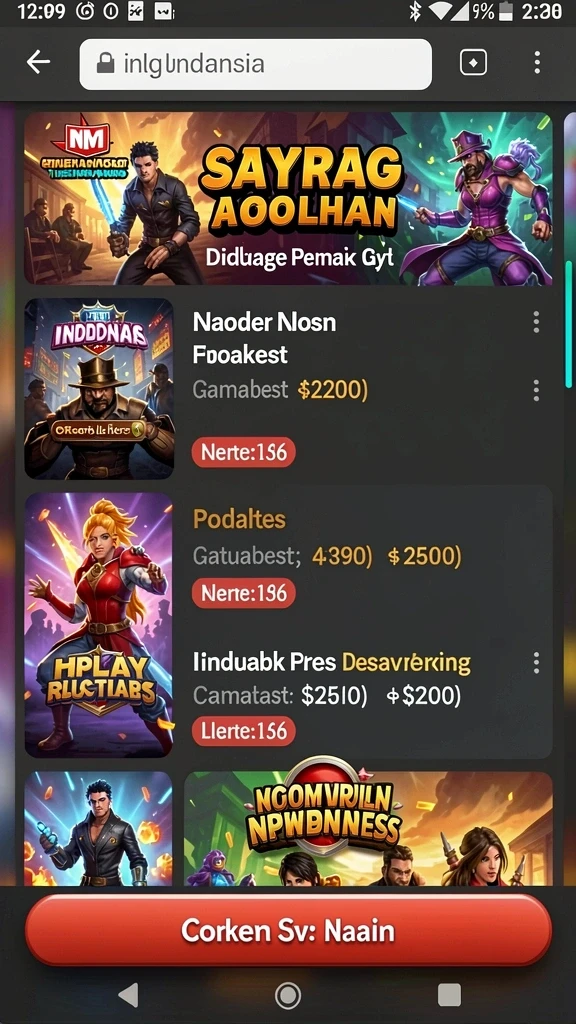Go to the system home screen
Image resolution: width=576 pixels, height=1024 pixels.
[287, 995]
